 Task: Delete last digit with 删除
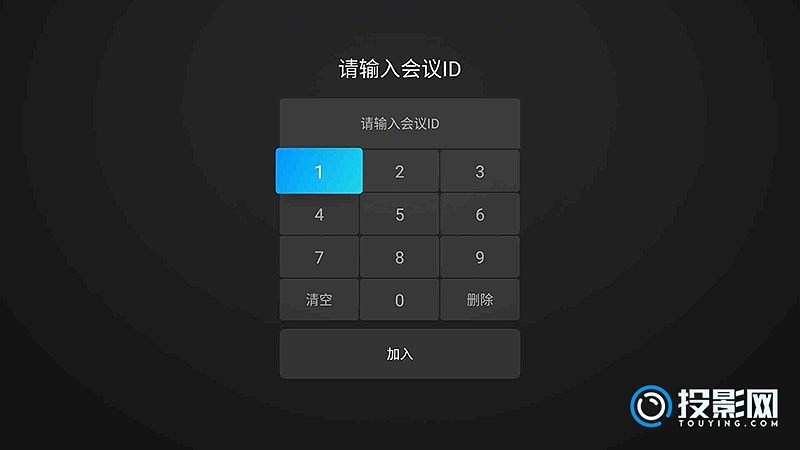480,300
